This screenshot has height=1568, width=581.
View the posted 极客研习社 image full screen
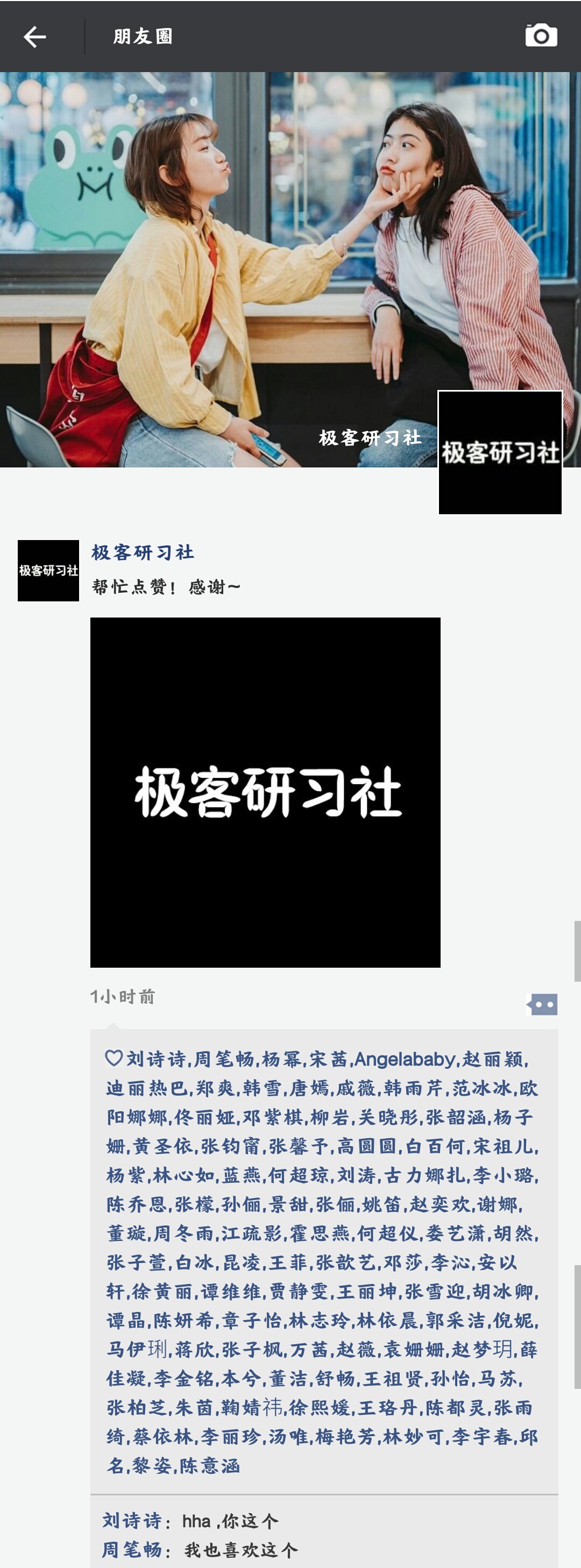[265, 792]
